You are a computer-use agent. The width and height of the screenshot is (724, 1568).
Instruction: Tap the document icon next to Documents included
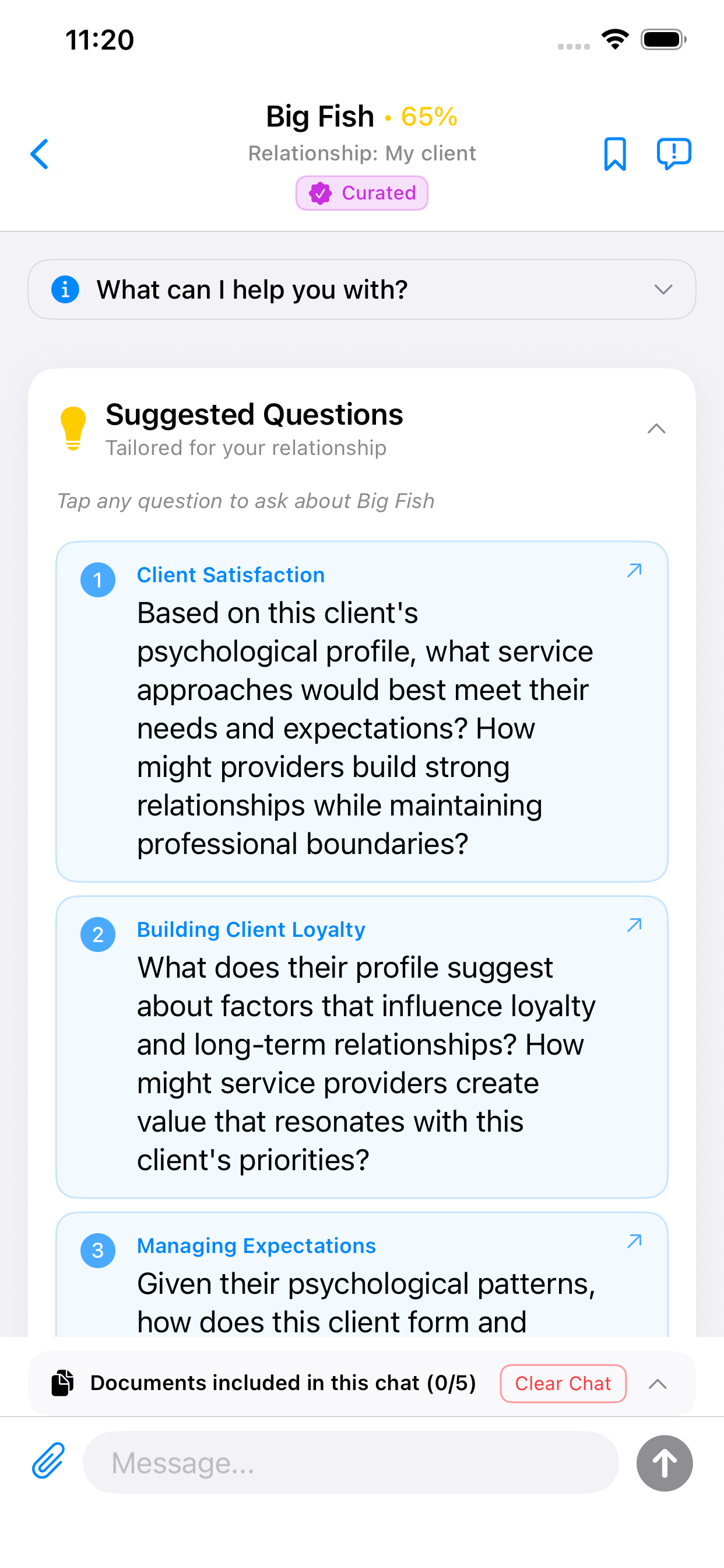click(x=63, y=1383)
